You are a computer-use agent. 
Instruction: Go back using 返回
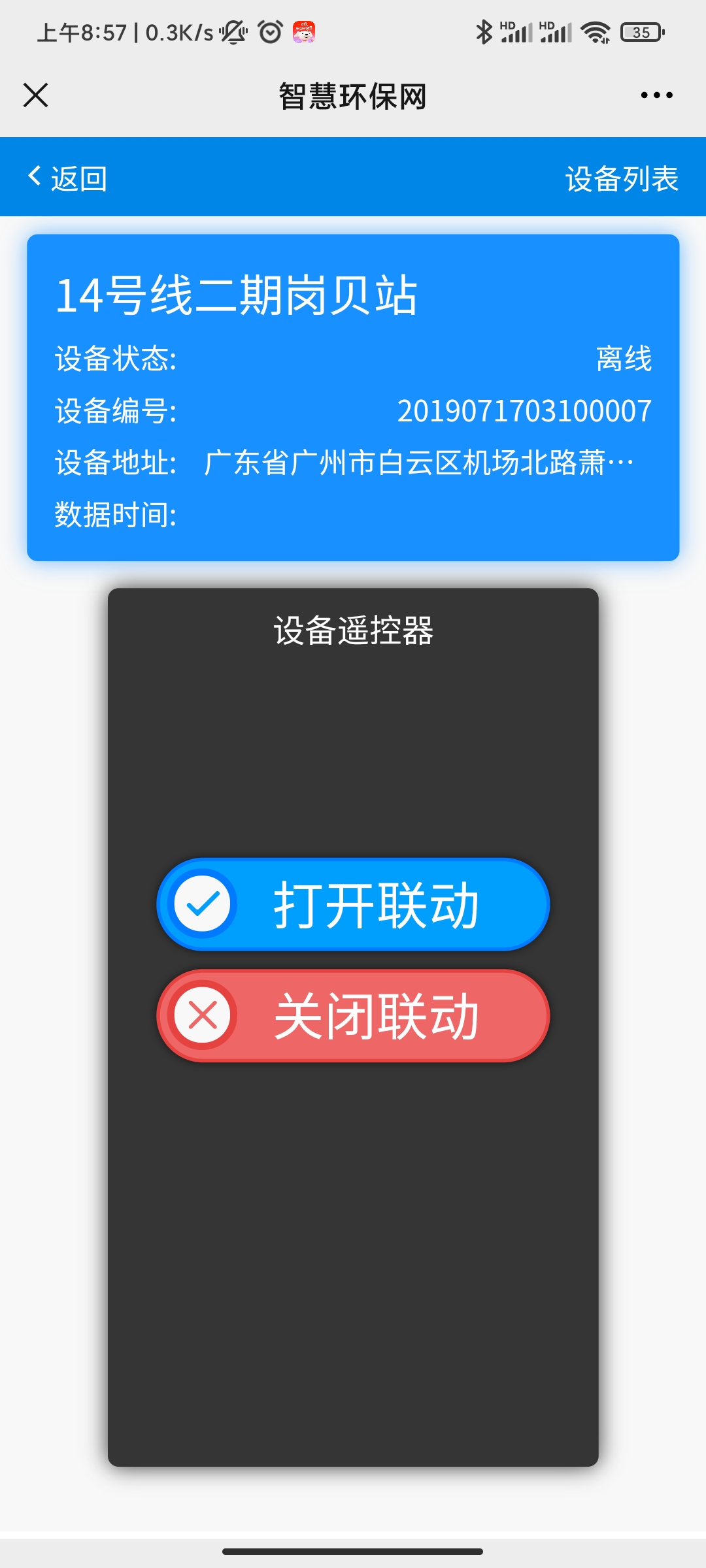67,178
